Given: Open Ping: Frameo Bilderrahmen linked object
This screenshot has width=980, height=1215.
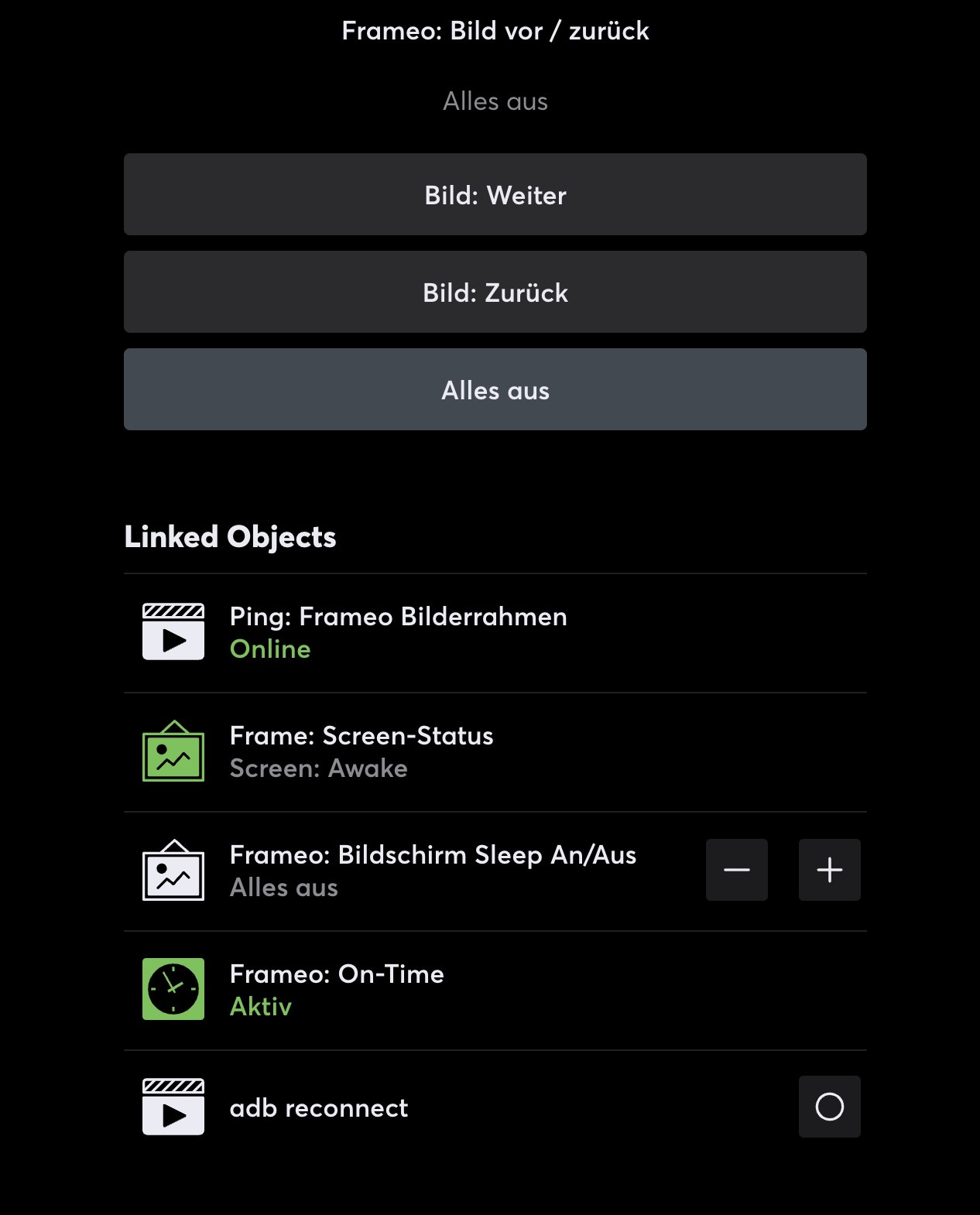Looking at the screenshot, I should click(x=398, y=632).
